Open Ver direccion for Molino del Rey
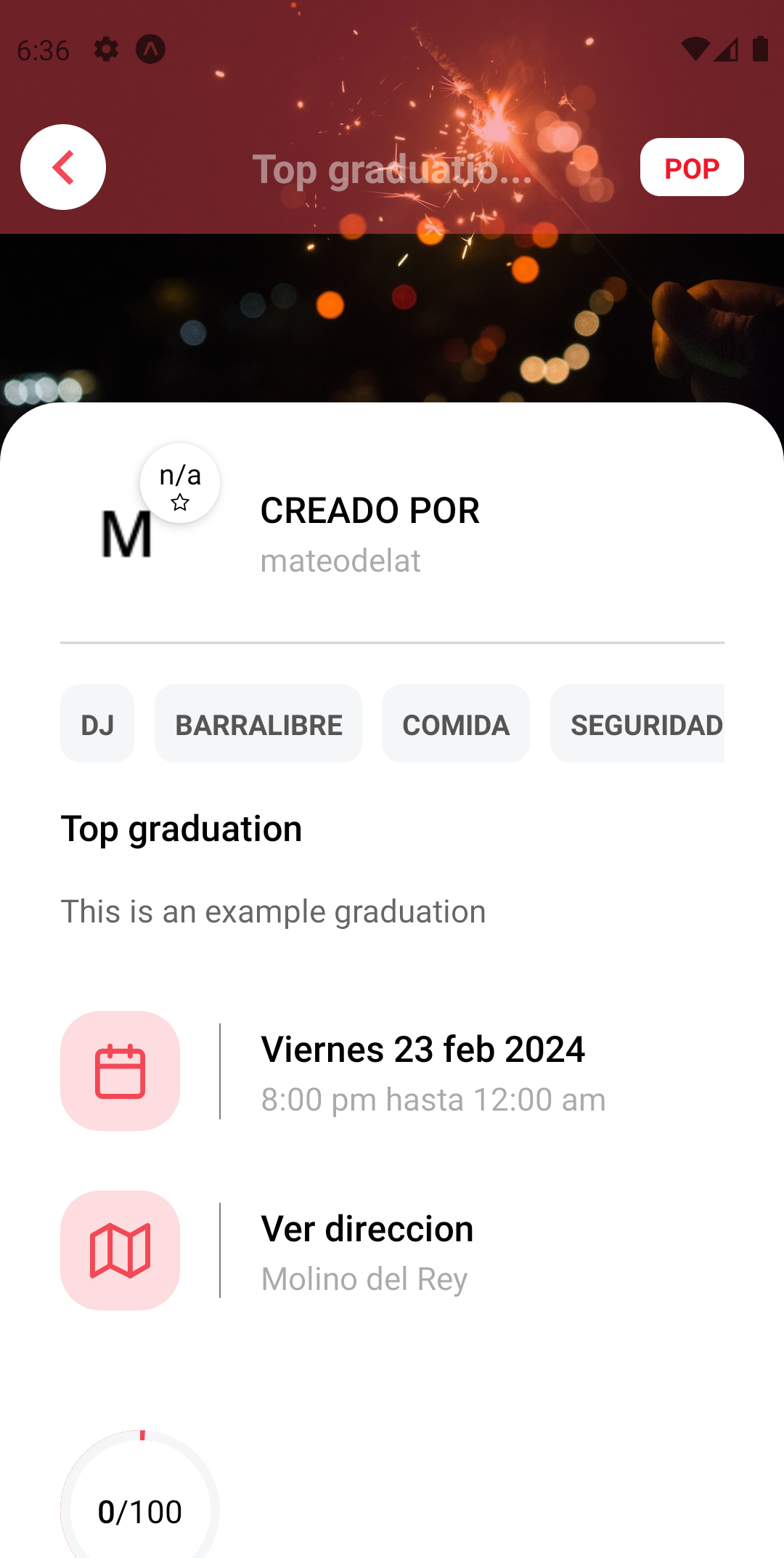Image resolution: width=784 pixels, height=1558 pixels. (367, 1251)
